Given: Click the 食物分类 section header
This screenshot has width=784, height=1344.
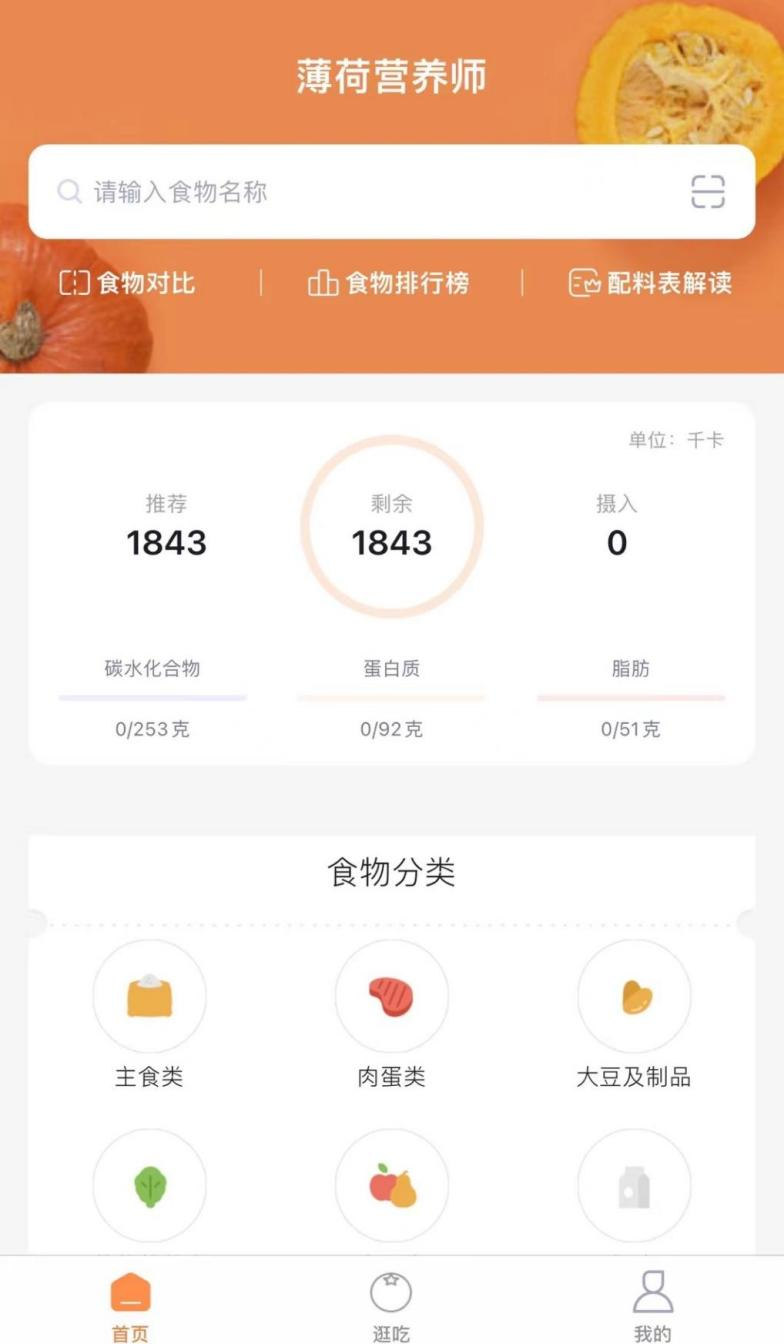Looking at the screenshot, I should tap(391, 872).
